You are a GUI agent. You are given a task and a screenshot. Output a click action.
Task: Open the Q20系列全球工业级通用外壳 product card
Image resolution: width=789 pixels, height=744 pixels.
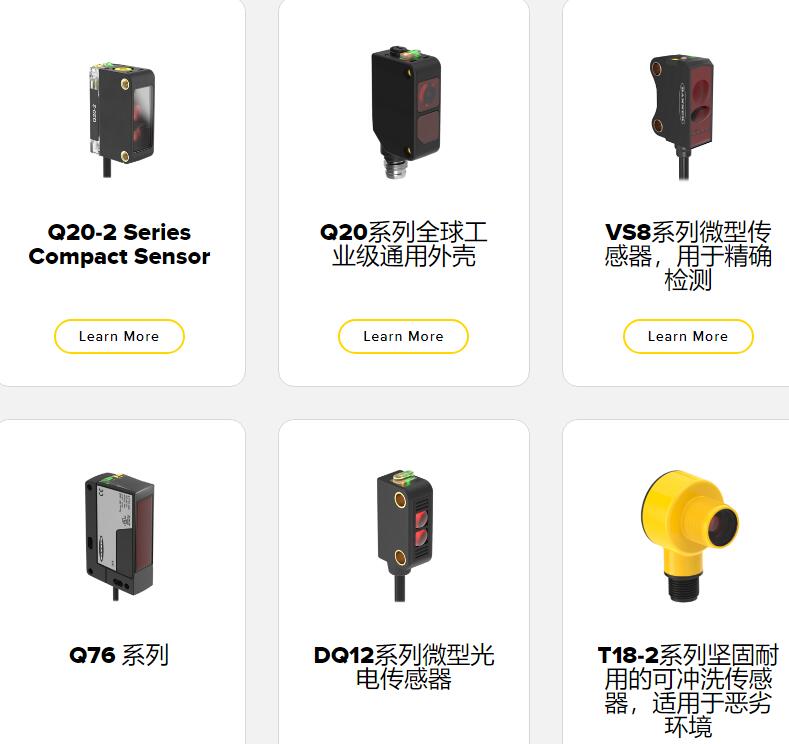pos(403,244)
